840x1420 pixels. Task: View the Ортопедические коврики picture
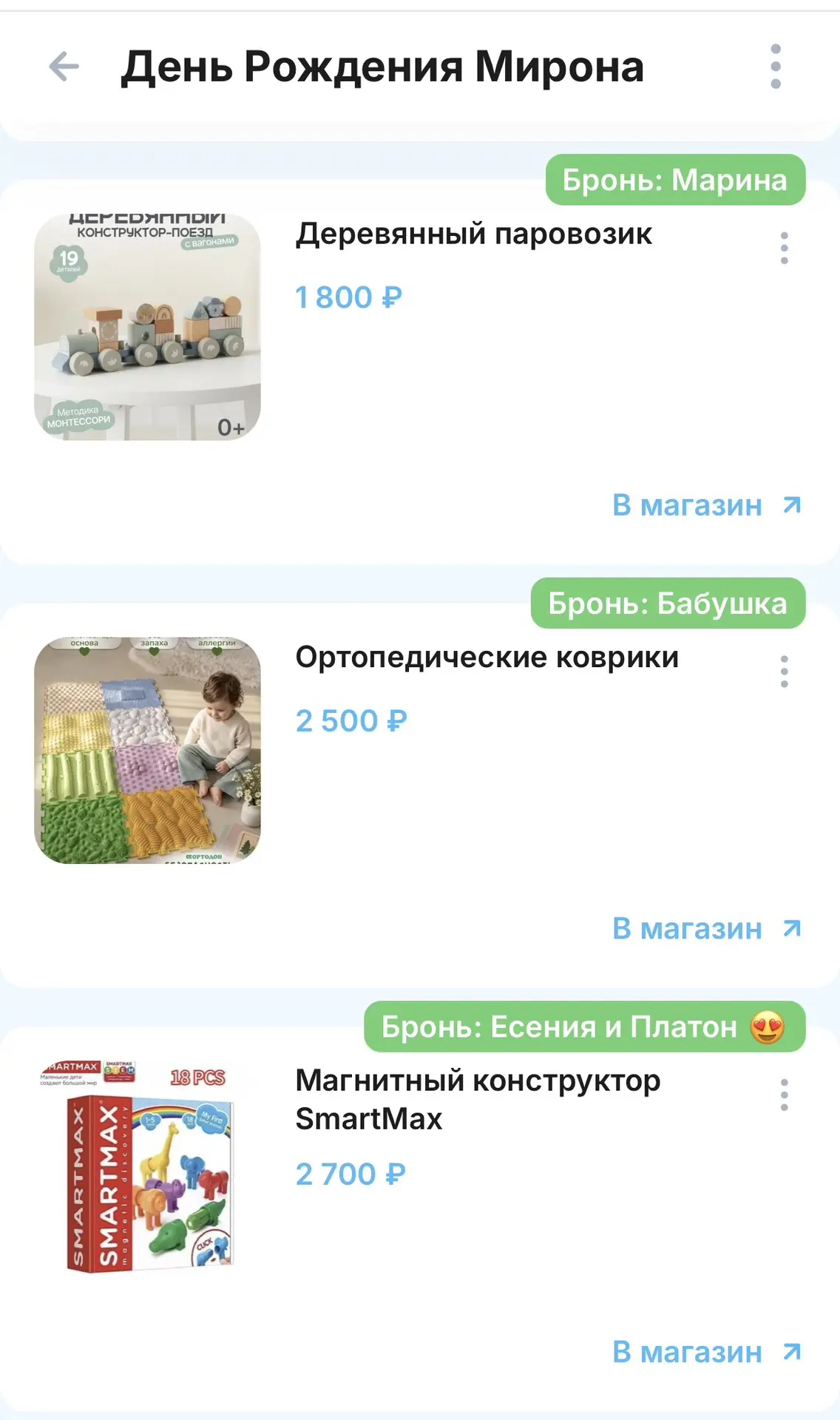[x=147, y=751]
